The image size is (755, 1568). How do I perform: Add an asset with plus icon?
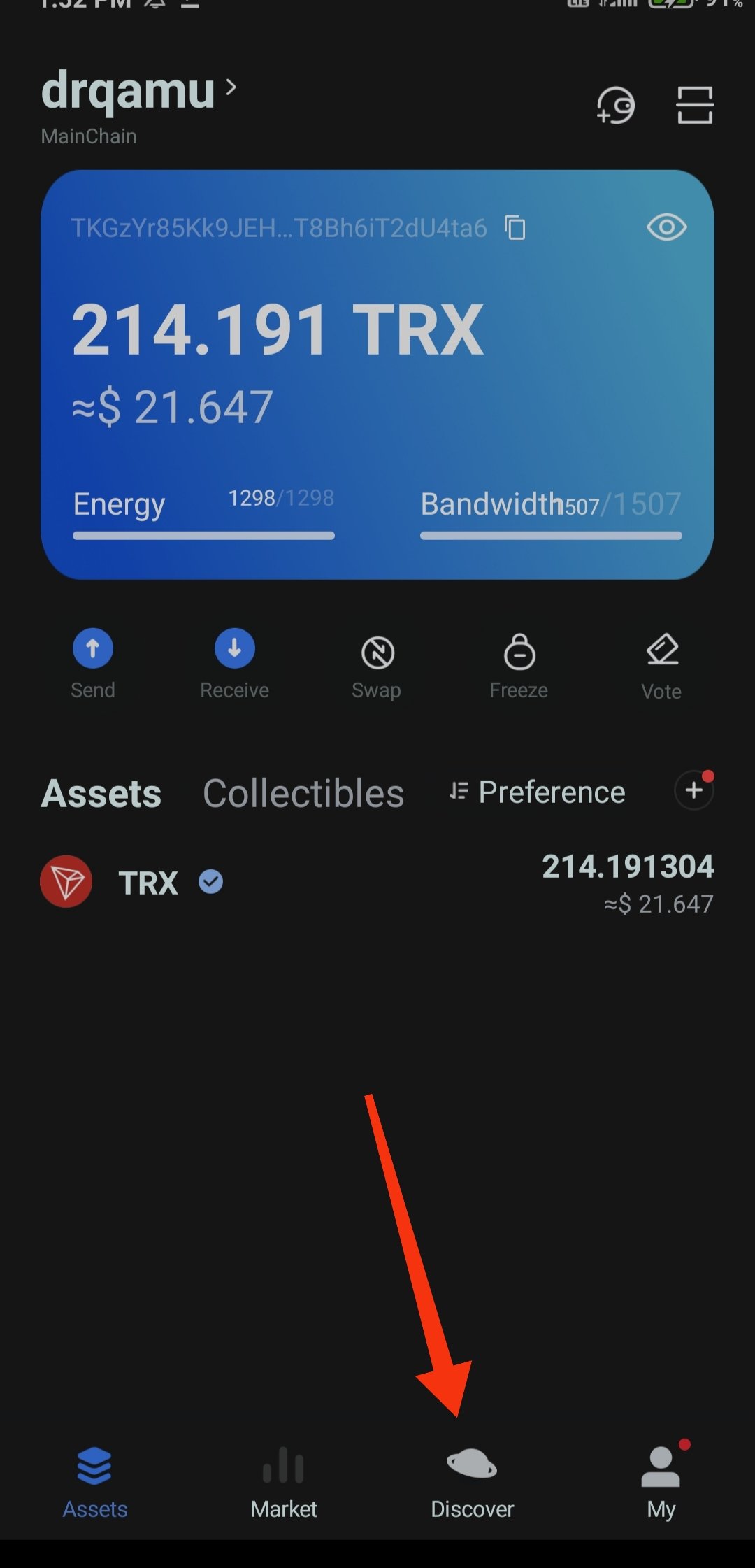(x=694, y=790)
